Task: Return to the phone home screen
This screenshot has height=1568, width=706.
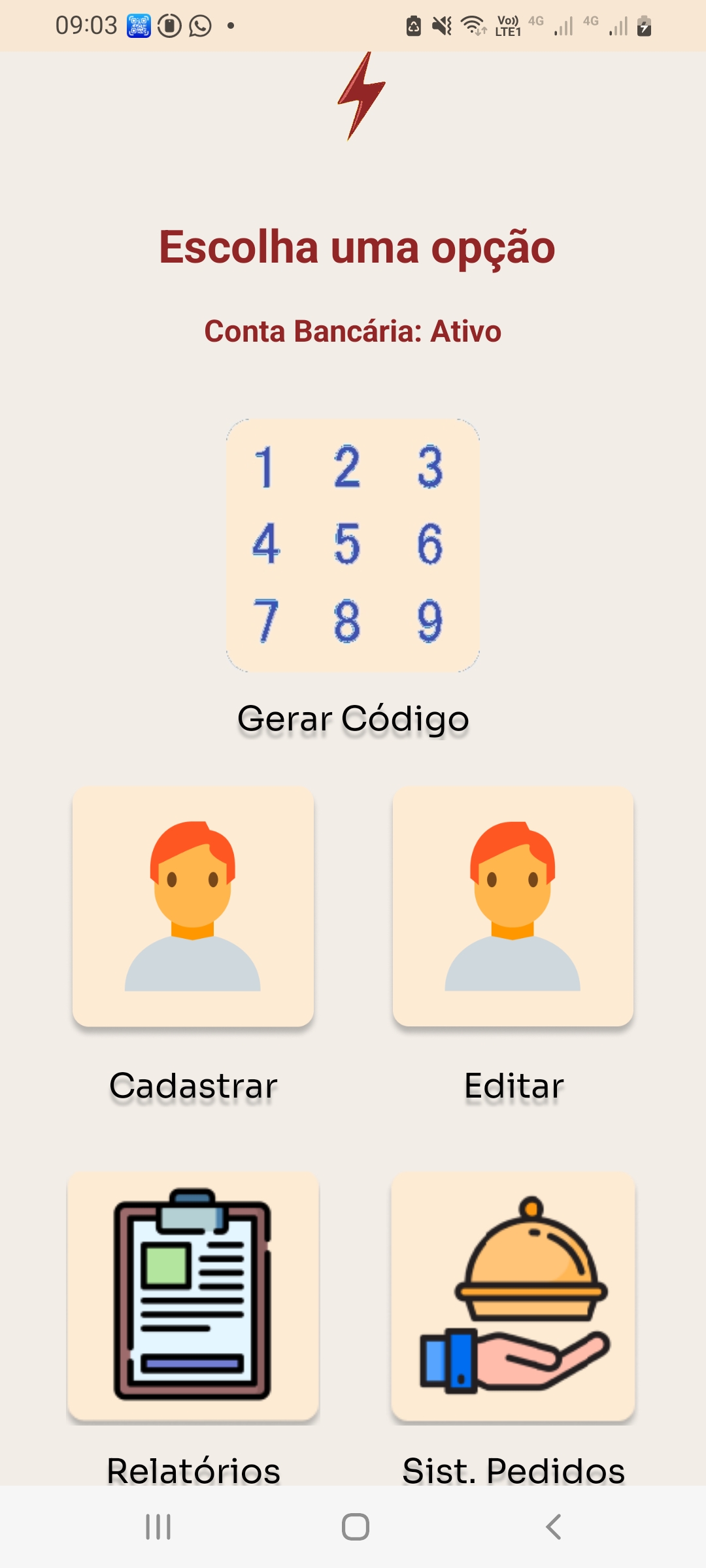Action: point(355,1527)
